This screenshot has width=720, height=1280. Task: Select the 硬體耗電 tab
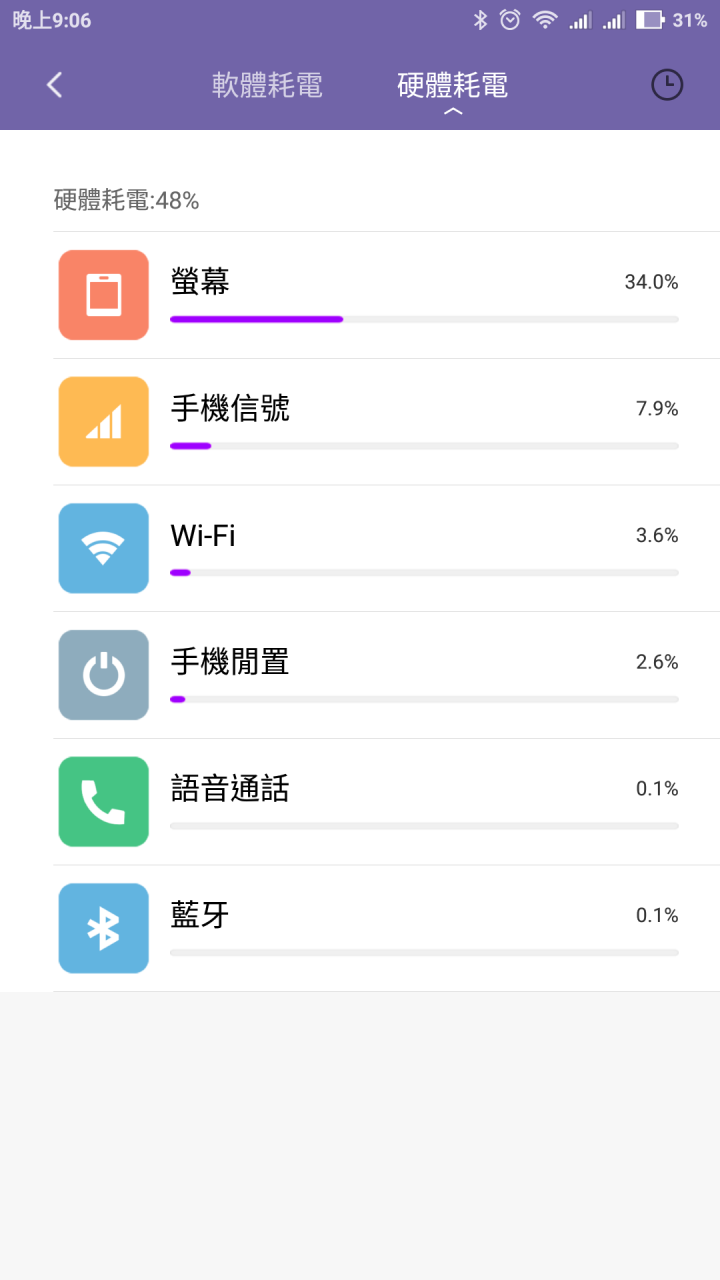click(x=452, y=85)
